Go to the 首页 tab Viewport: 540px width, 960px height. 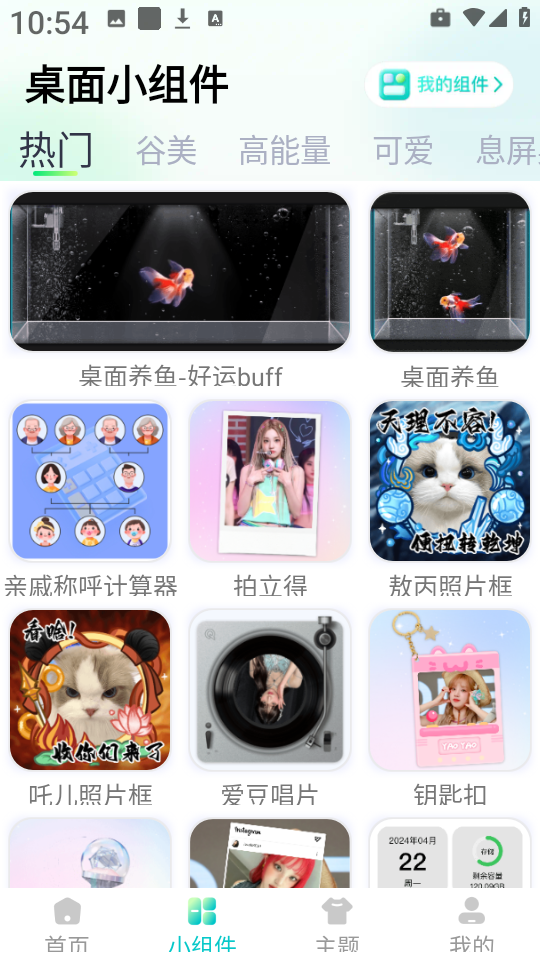67,924
